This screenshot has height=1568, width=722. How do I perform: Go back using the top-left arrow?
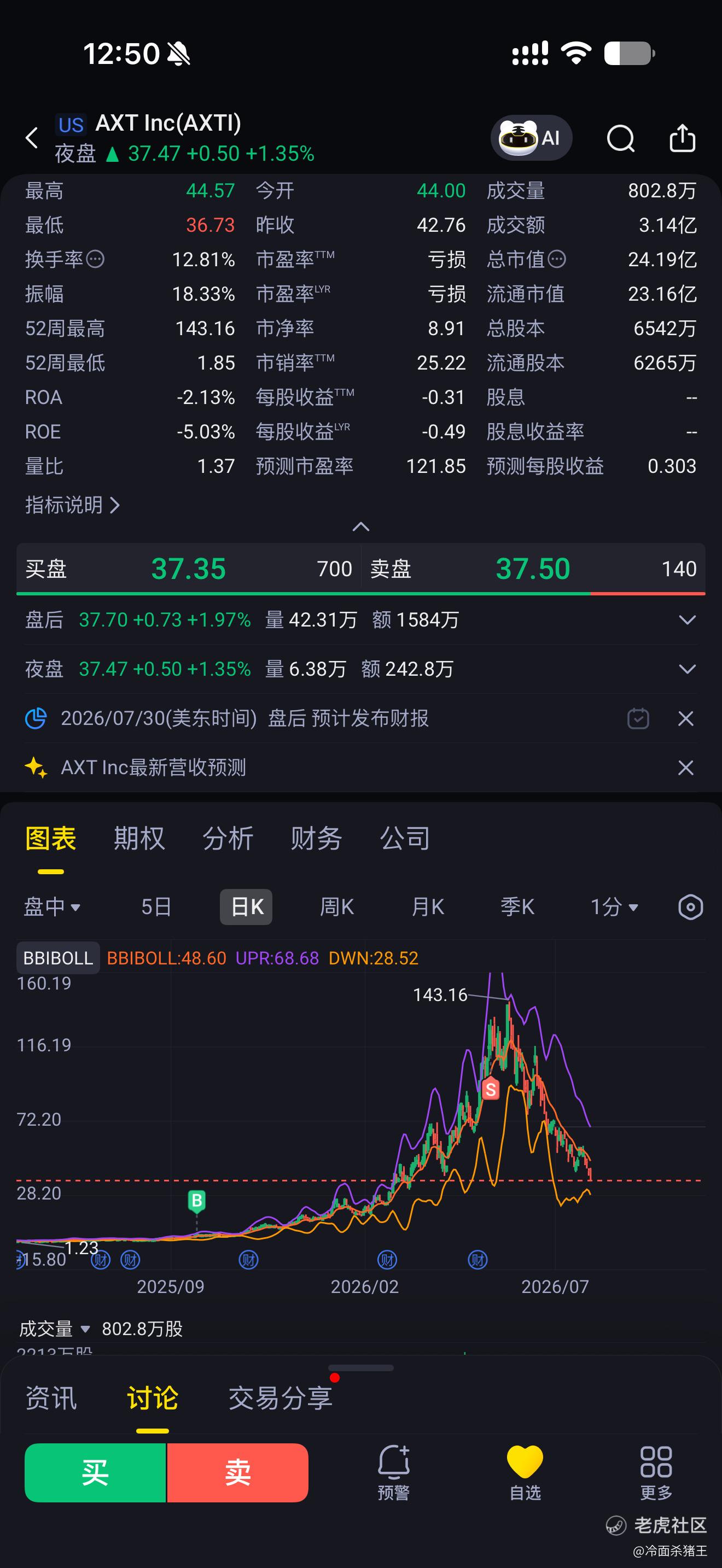coord(32,138)
